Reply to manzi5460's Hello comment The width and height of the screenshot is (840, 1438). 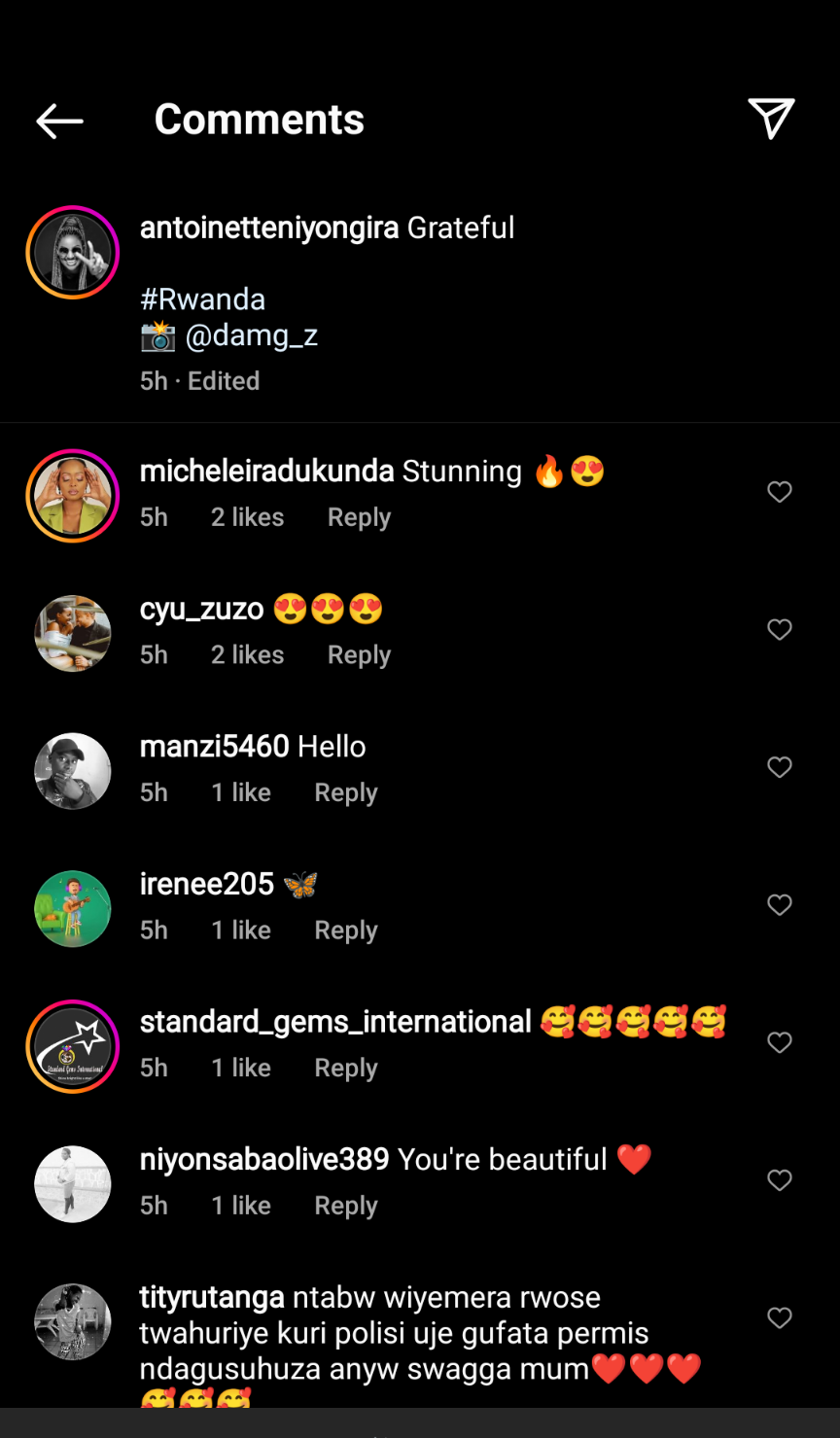click(345, 792)
